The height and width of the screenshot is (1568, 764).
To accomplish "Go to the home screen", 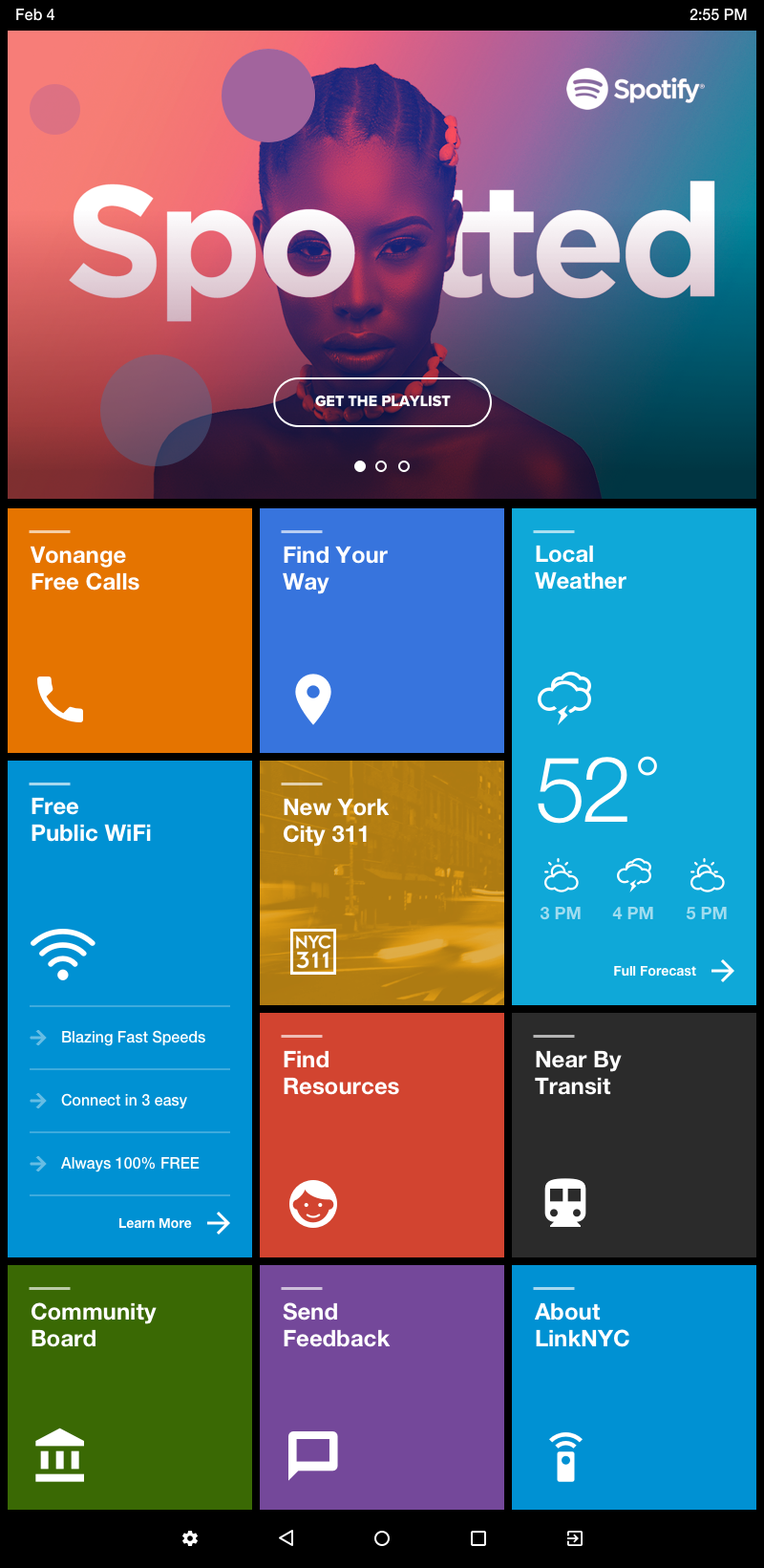I will [382, 1538].
